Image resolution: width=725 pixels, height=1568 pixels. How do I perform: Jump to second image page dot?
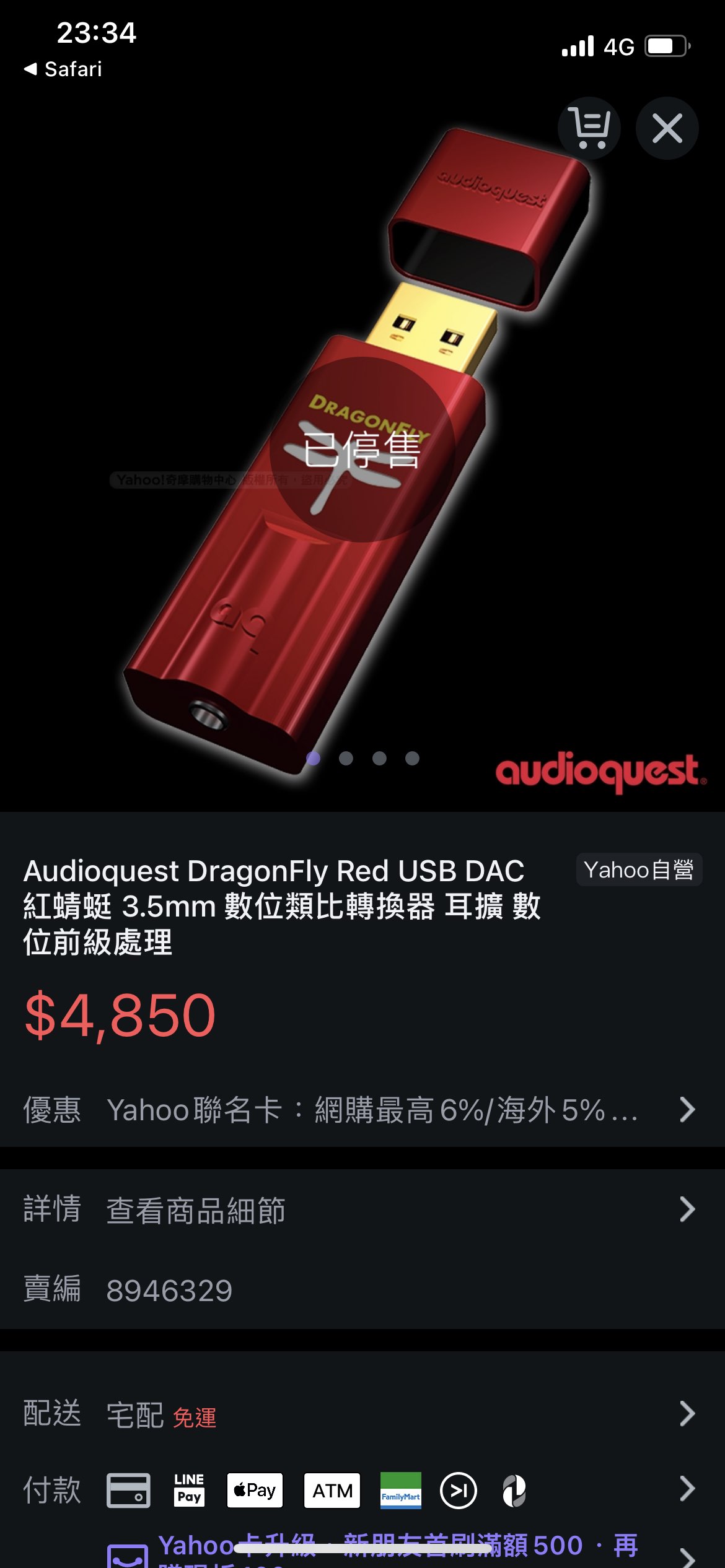coord(346,759)
